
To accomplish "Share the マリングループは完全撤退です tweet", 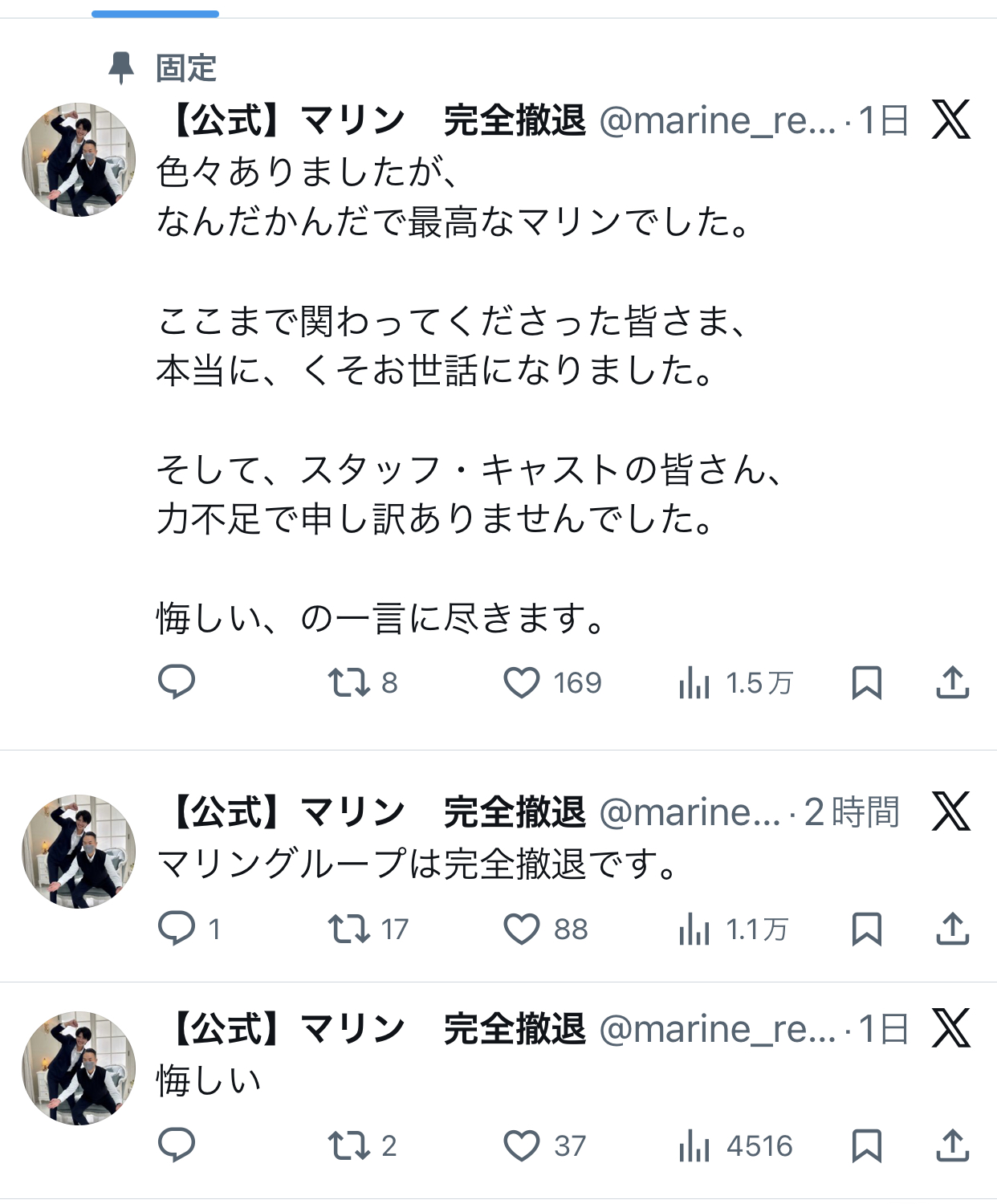I will (x=953, y=929).
